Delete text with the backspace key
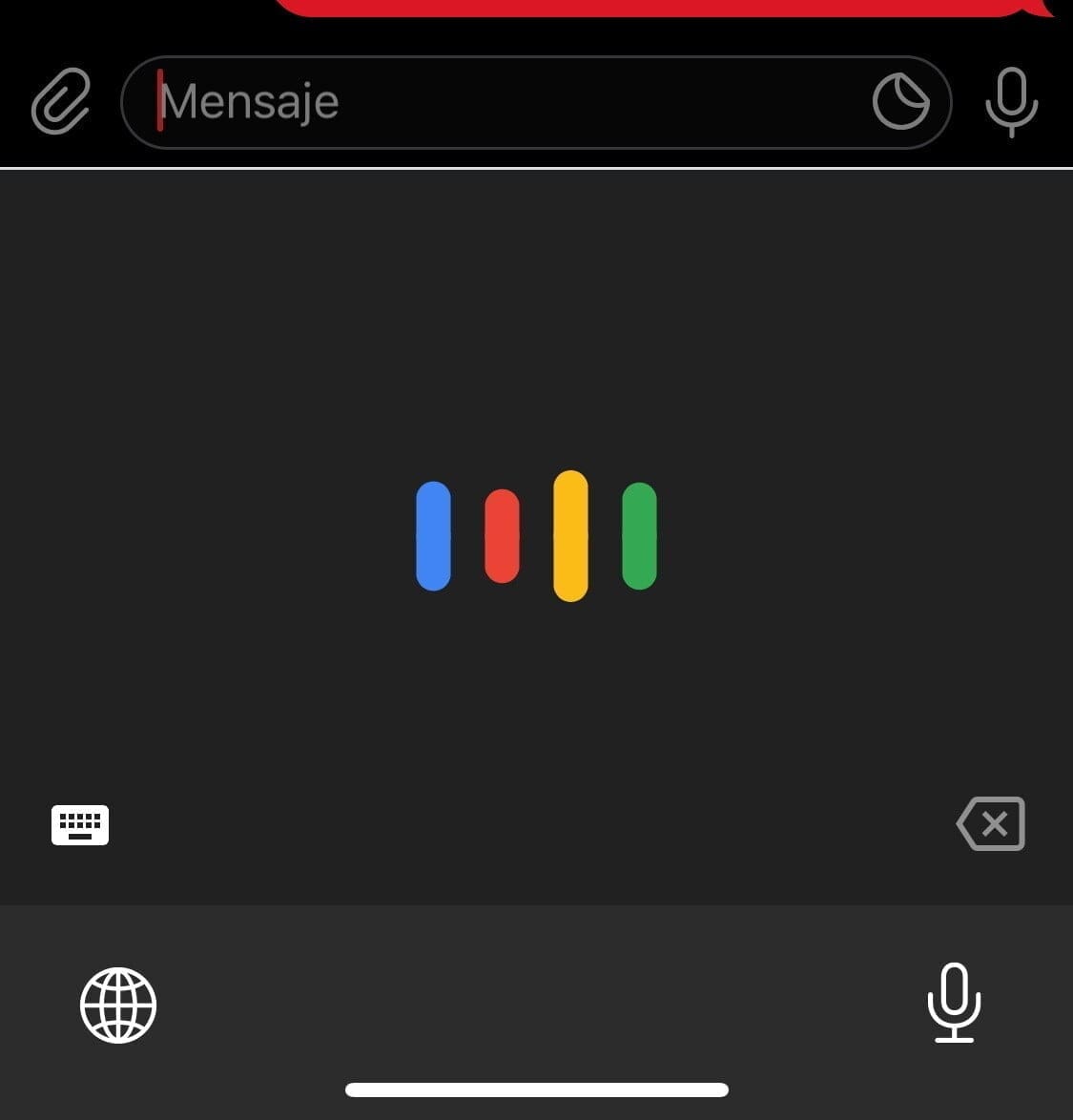1073x1120 pixels. pyautogui.click(x=991, y=823)
